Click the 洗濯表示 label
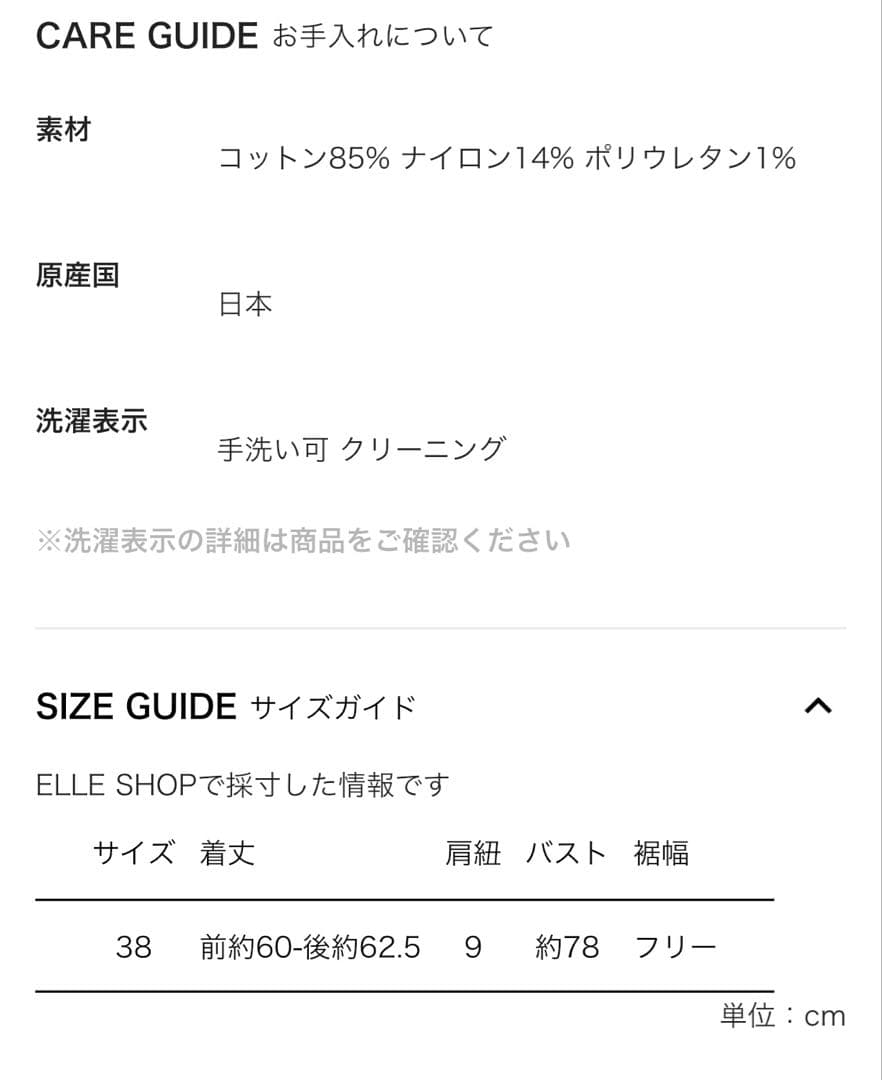 point(91,422)
